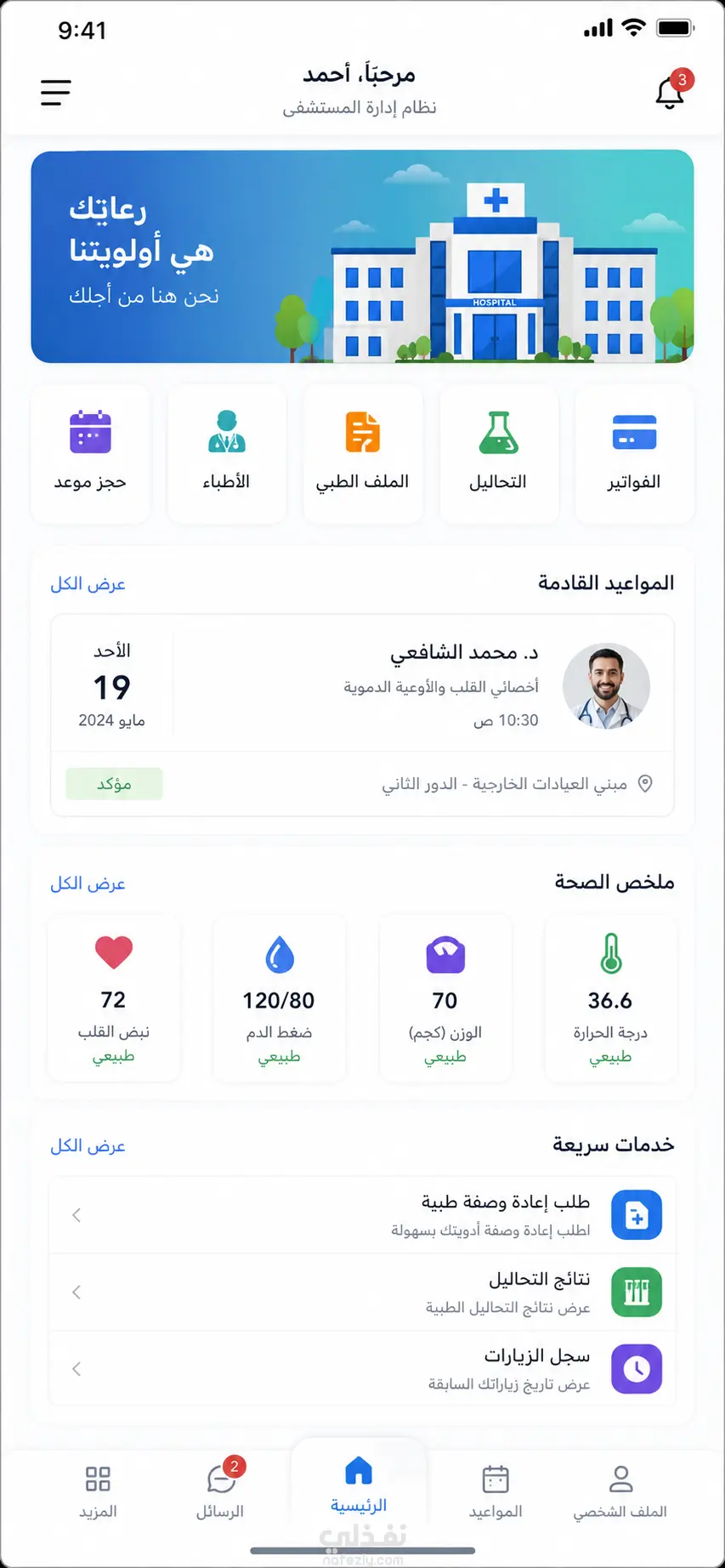This screenshot has width=725, height=1568.
Task: Open الملف الطبي medical file tile
Action: tap(363, 453)
